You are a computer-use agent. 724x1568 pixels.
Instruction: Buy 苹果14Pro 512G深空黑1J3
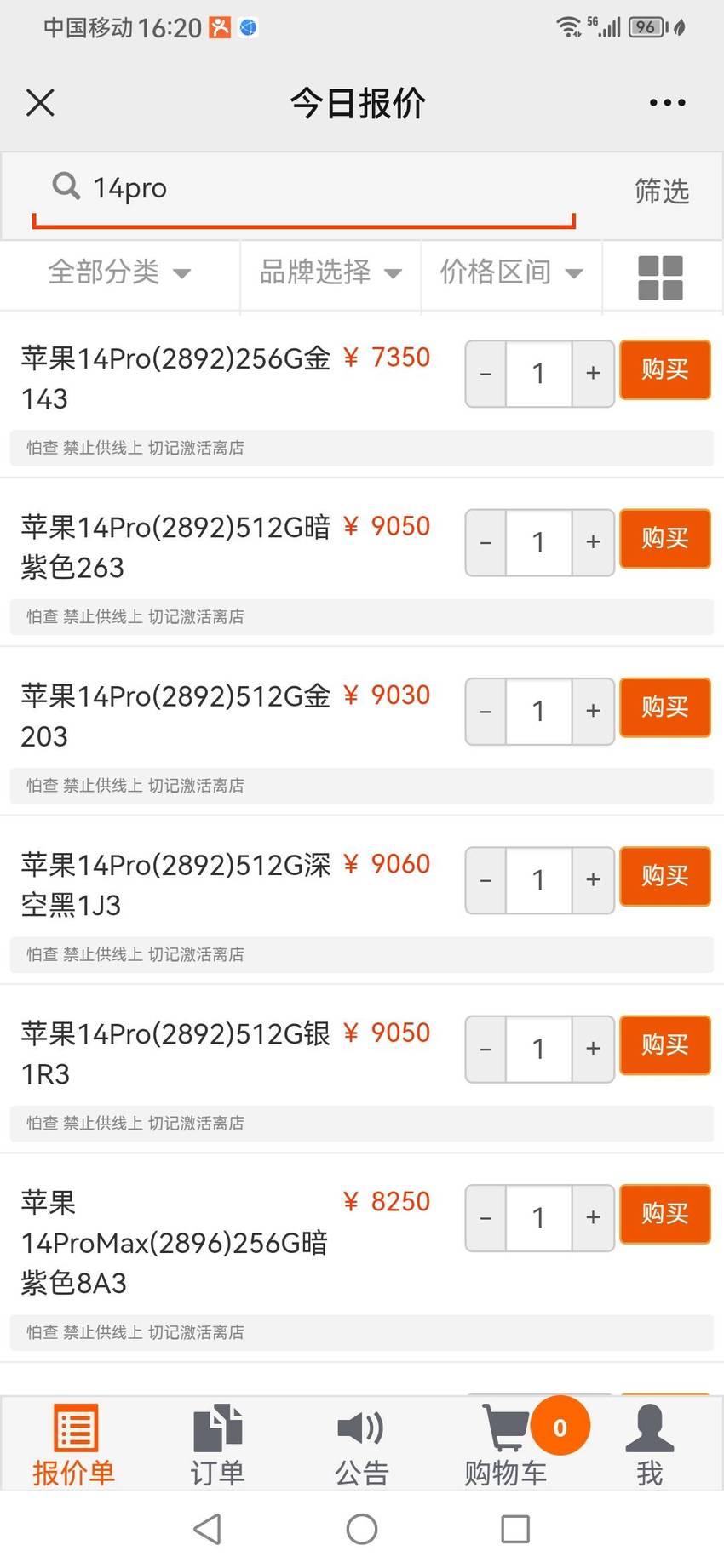click(664, 876)
